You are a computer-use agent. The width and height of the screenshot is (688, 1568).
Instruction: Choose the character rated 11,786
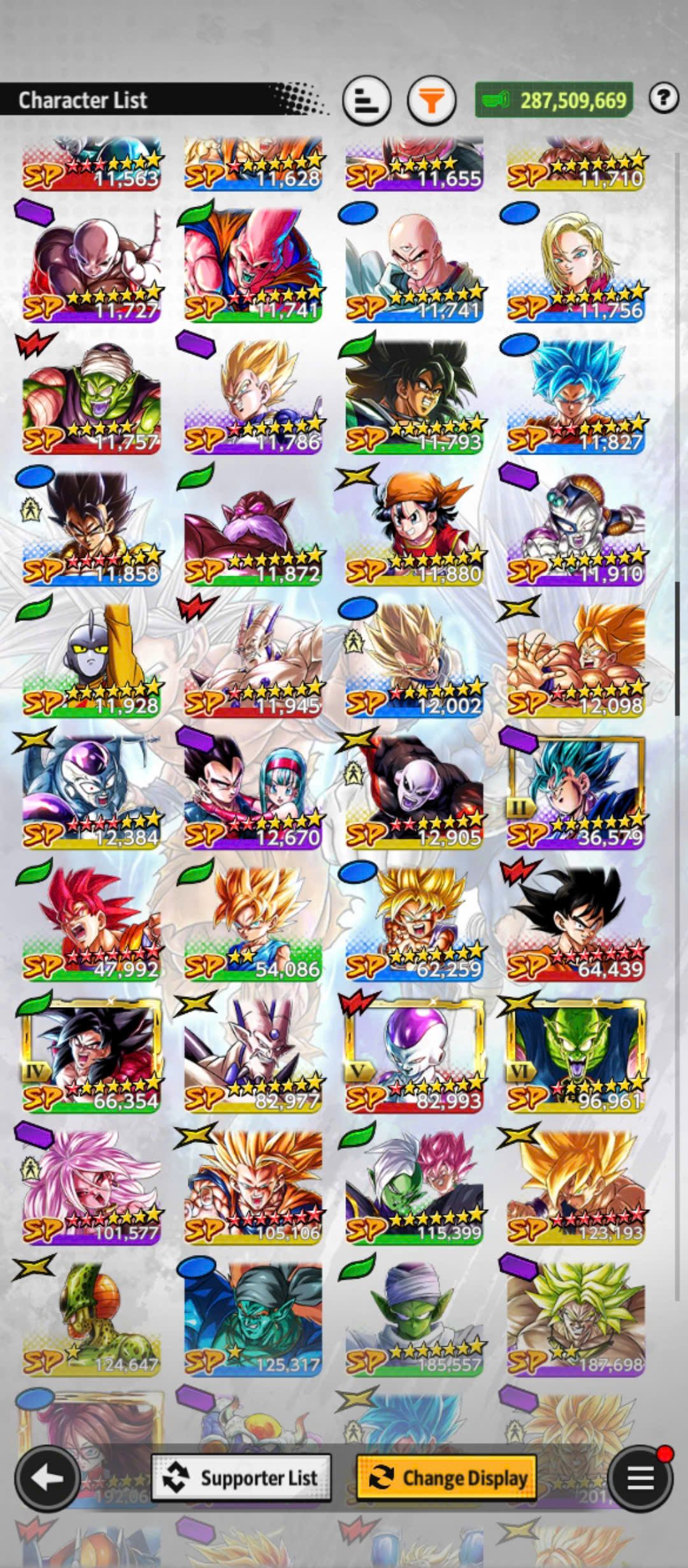(x=253, y=396)
